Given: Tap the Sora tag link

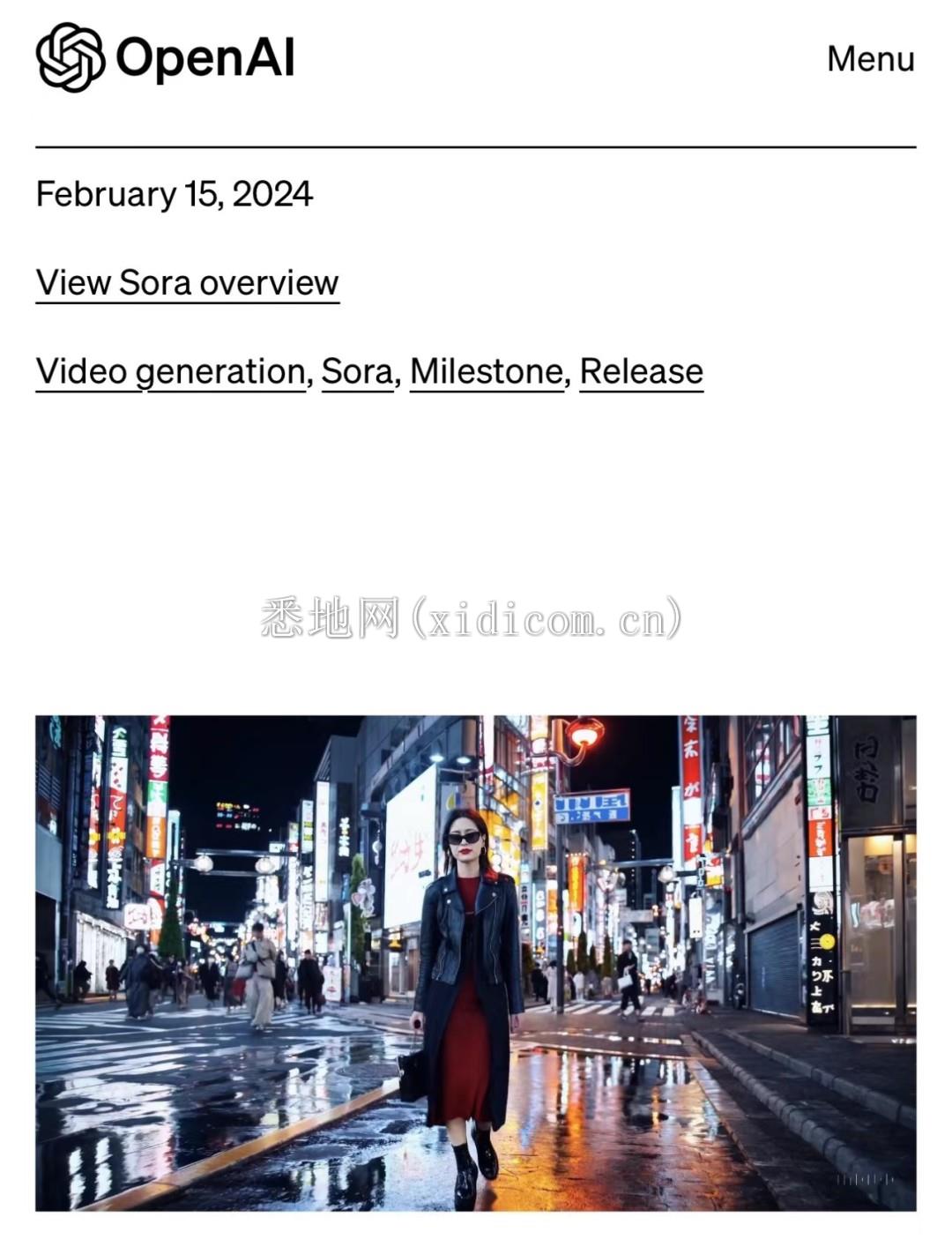Looking at the screenshot, I should pos(356,371).
